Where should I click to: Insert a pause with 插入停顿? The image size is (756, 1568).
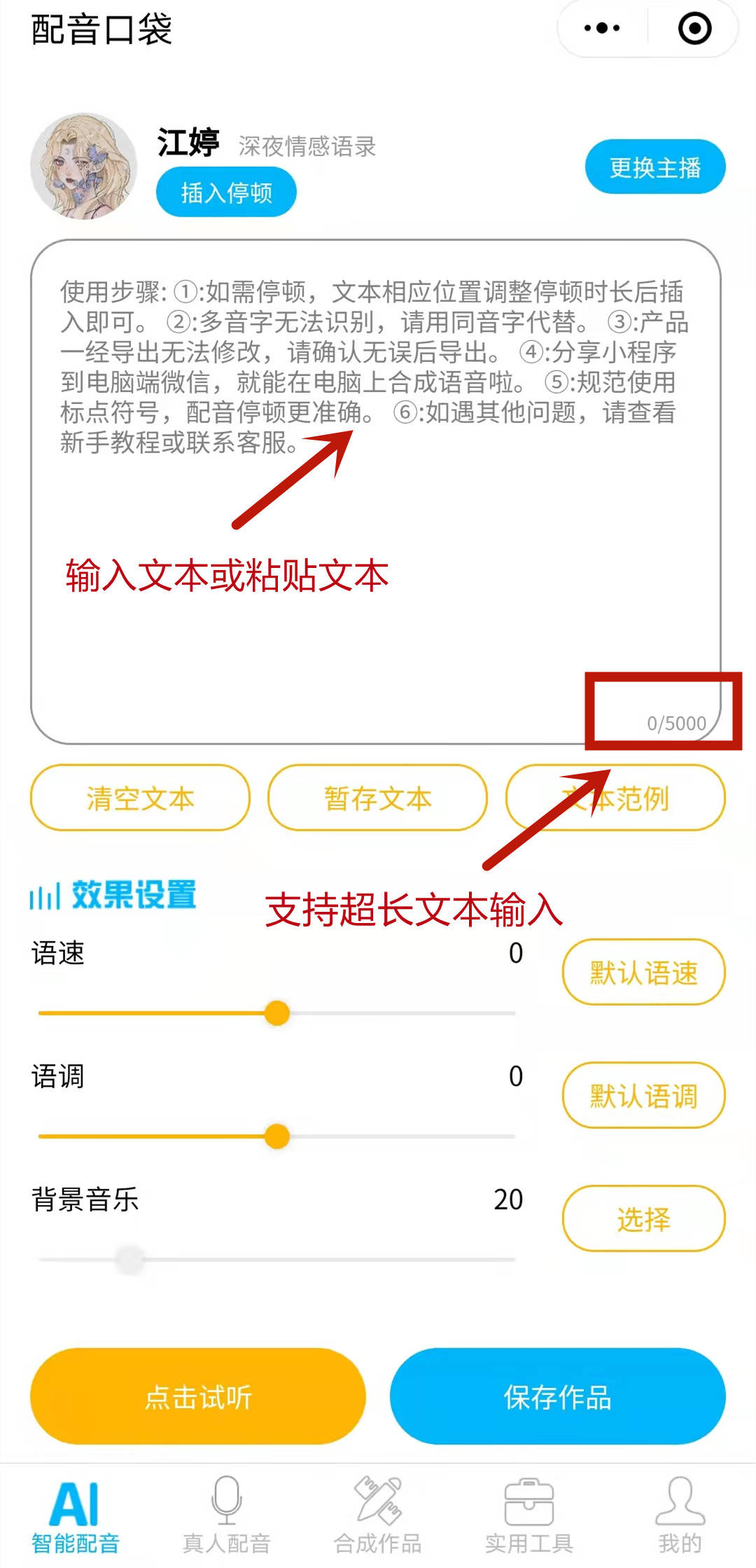(226, 192)
